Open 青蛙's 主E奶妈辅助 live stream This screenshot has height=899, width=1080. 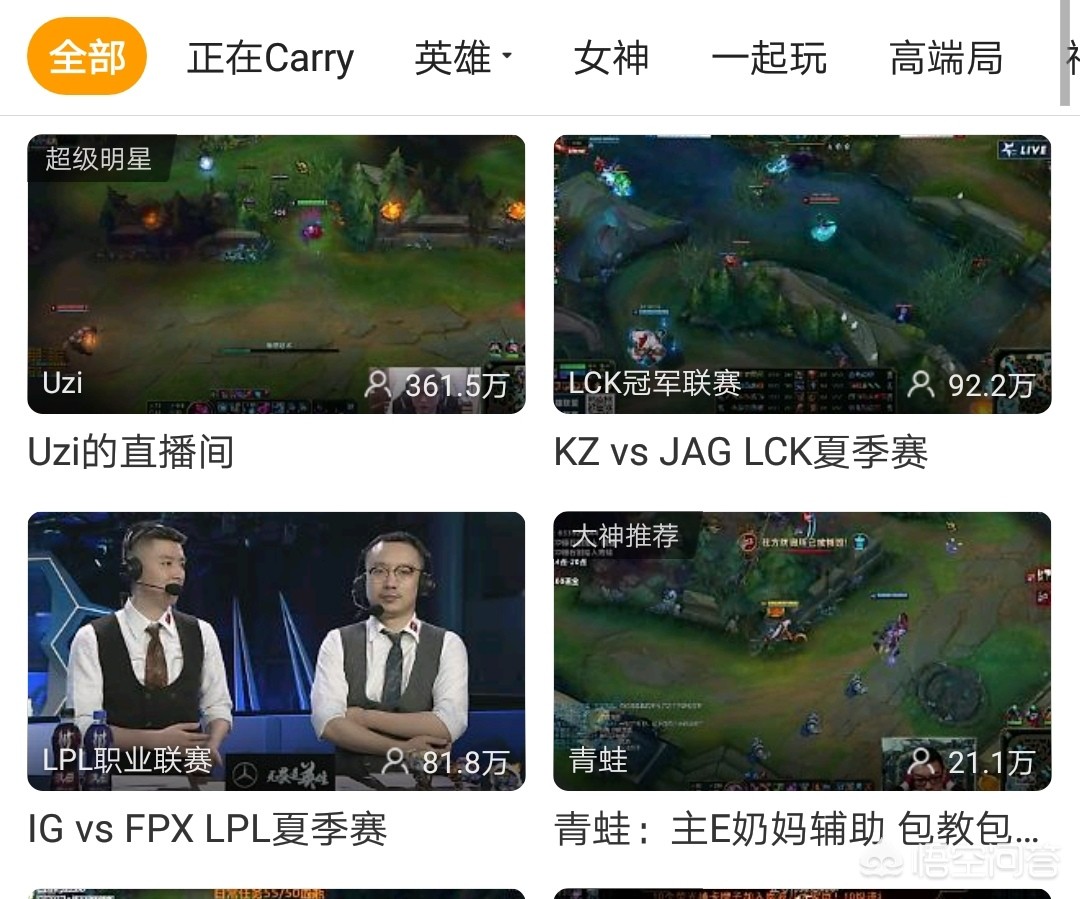coord(802,651)
